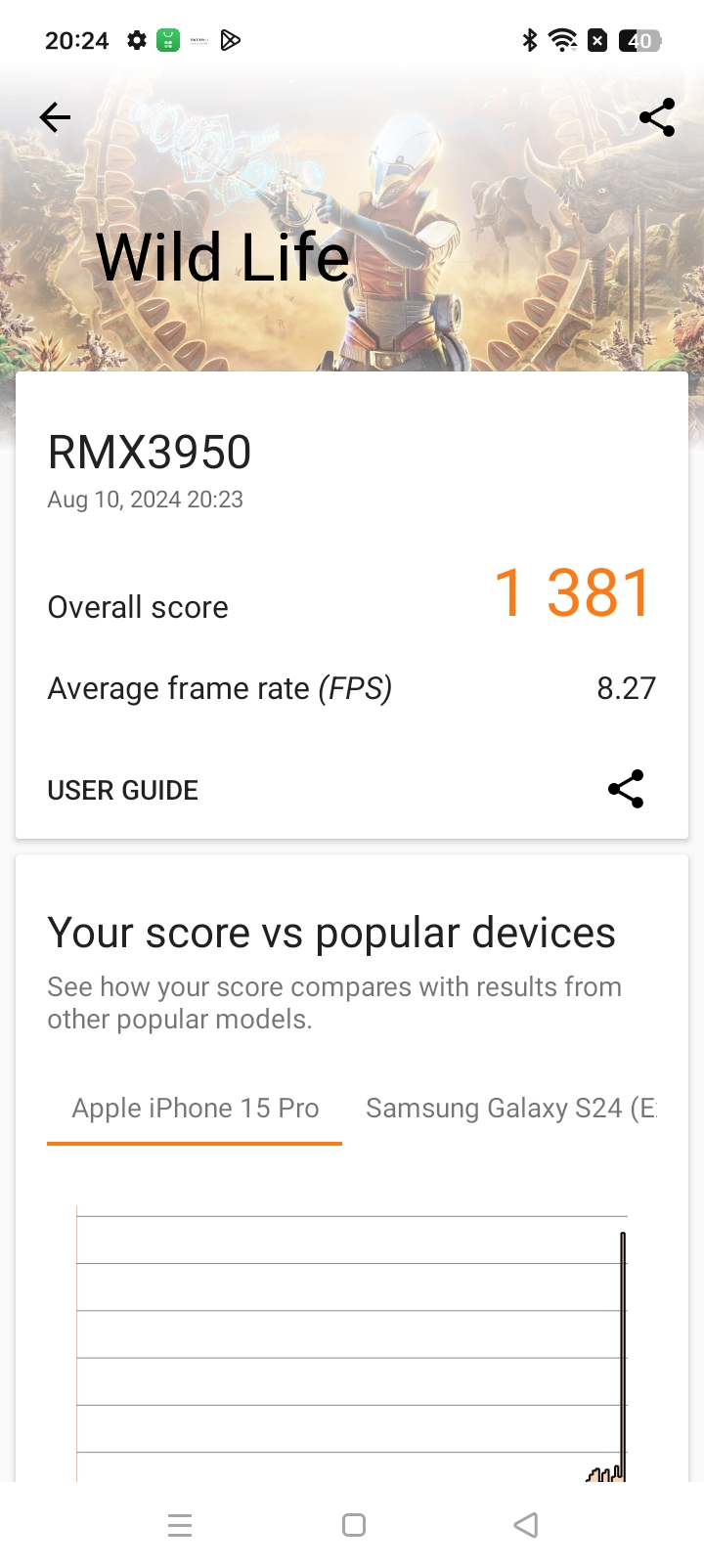Click the green app icon in the status bar
This screenshot has width=704, height=1568.
[x=168, y=40]
